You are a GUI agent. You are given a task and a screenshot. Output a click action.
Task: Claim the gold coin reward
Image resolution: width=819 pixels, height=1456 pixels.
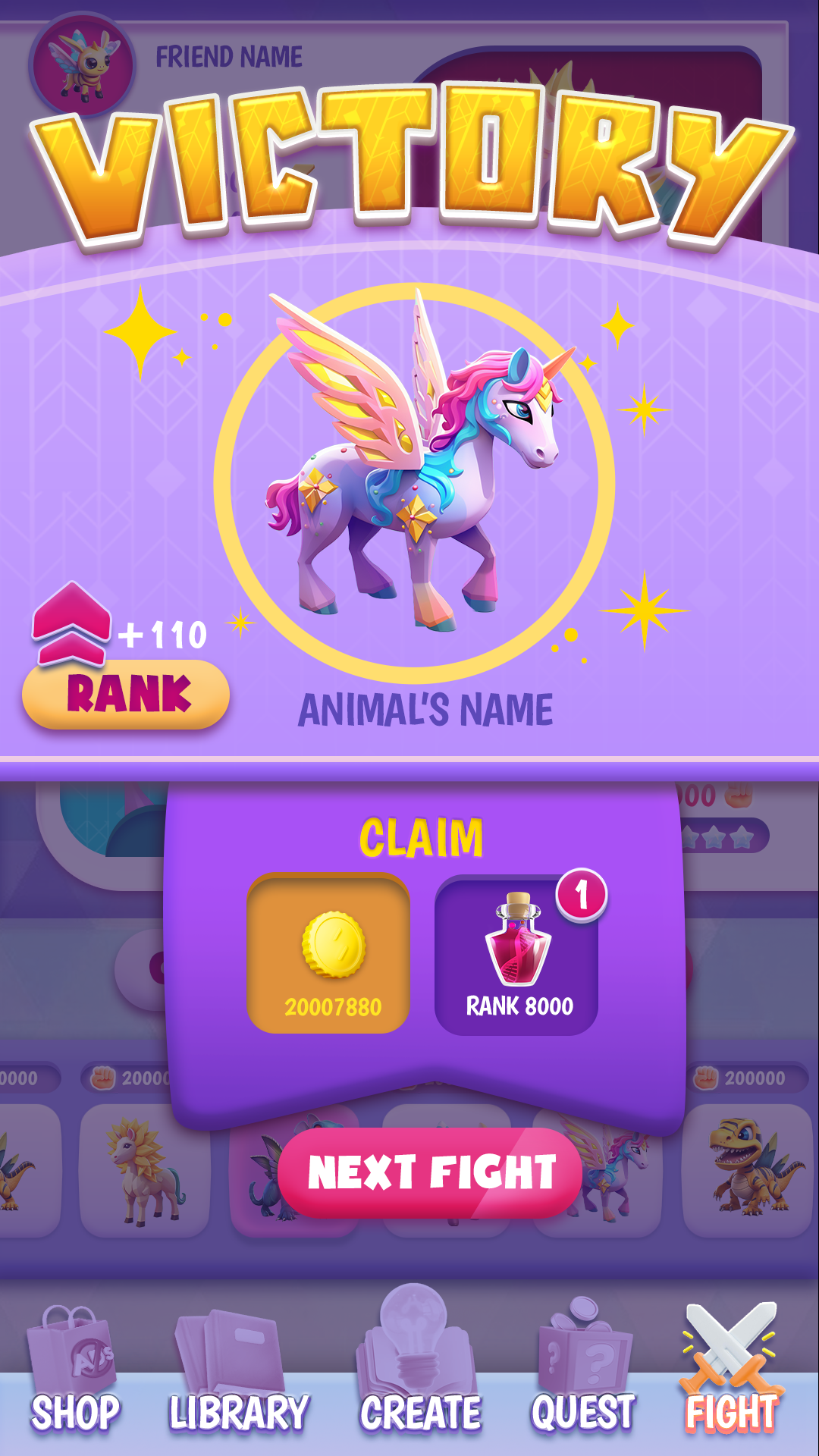[x=329, y=953]
